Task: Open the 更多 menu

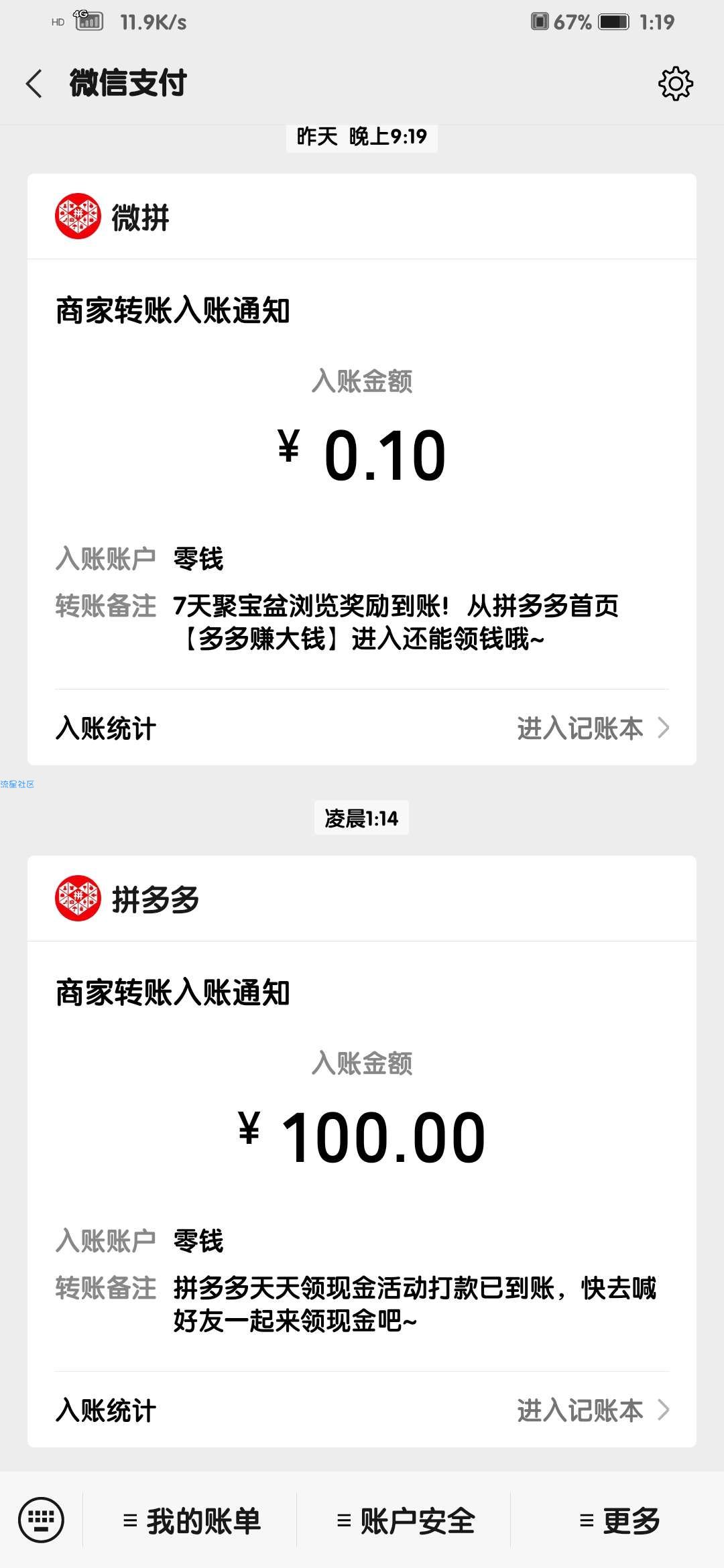Action: click(619, 1520)
